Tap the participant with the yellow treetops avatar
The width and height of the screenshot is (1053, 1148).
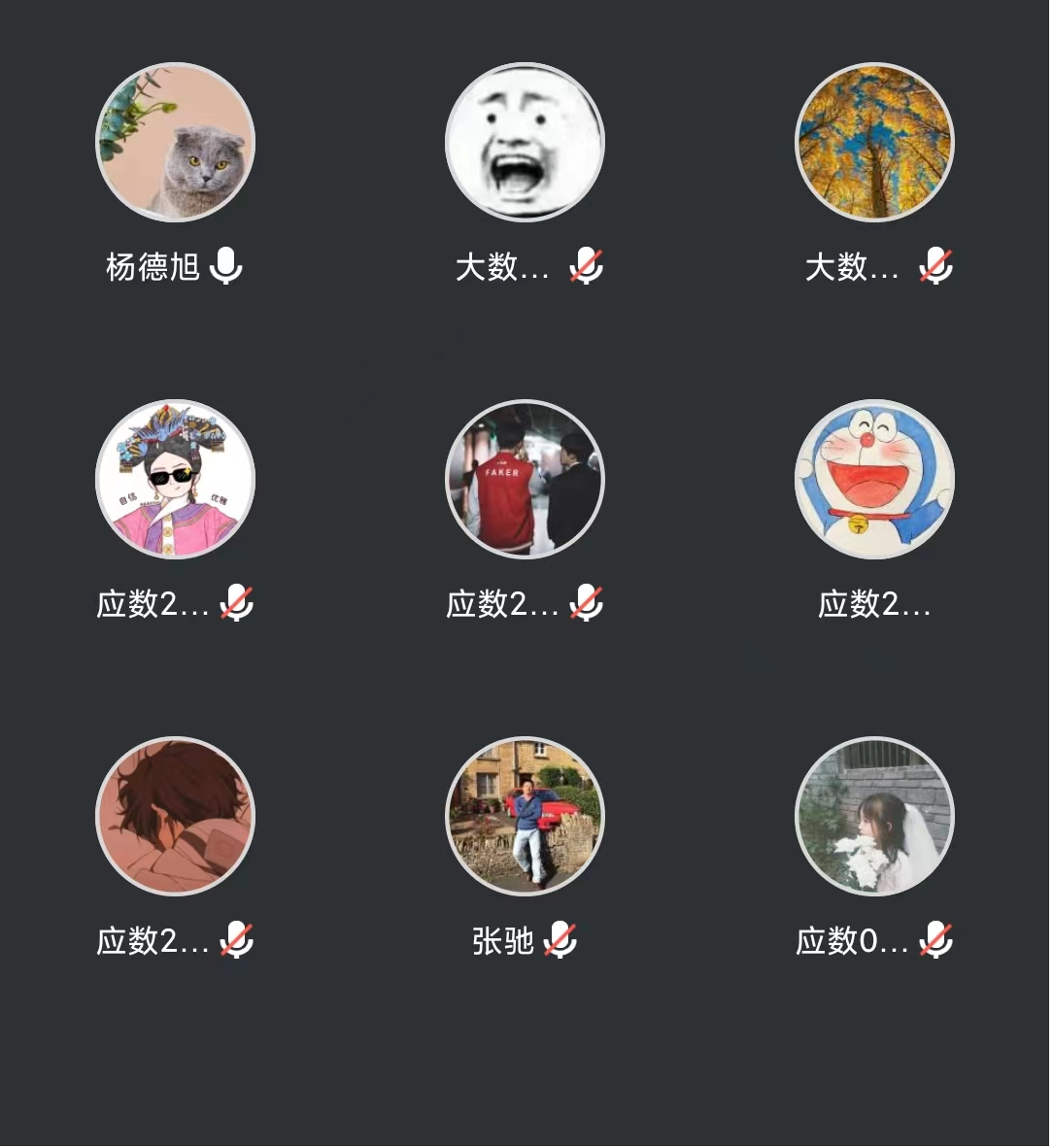click(x=874, y=142)
